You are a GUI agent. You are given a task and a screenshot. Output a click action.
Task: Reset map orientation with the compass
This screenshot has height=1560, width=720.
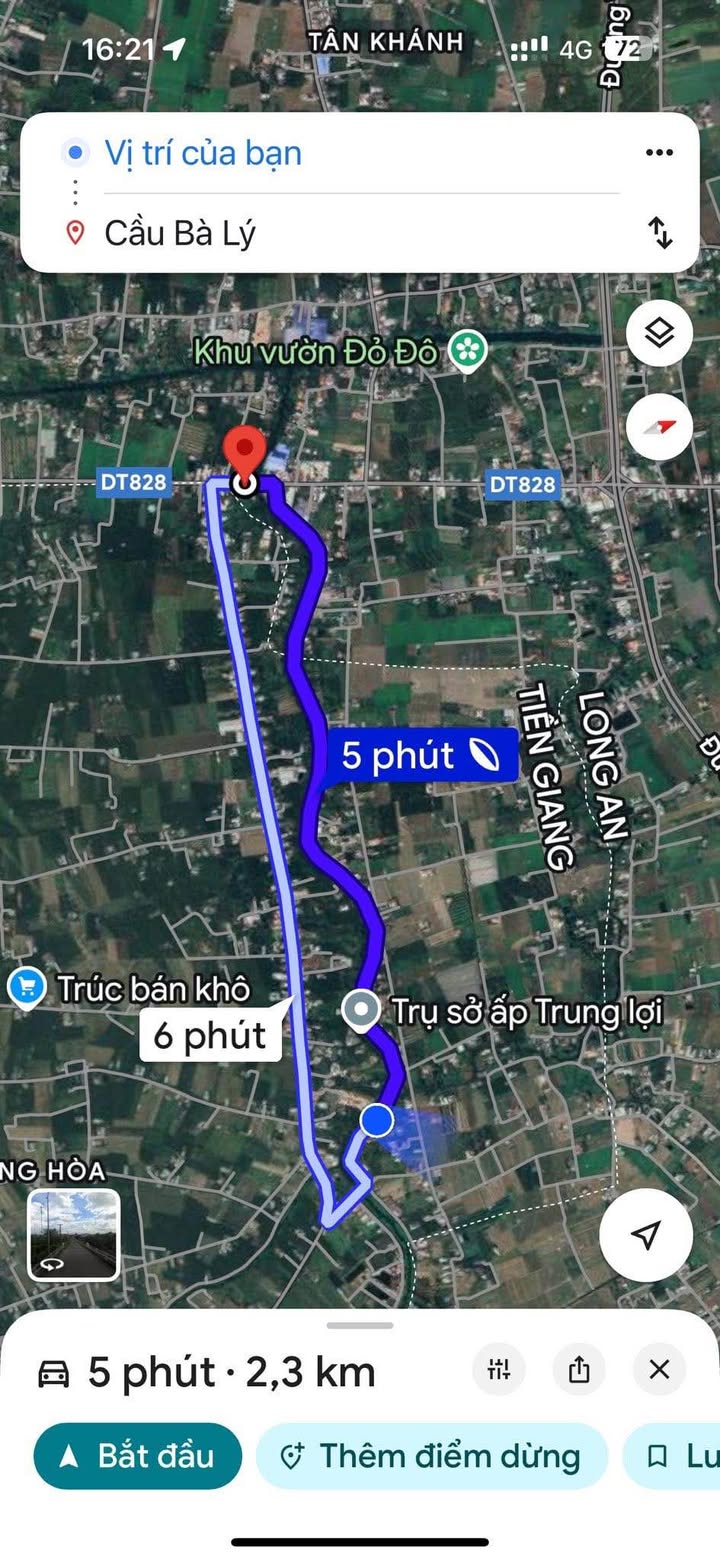[659, 427]
